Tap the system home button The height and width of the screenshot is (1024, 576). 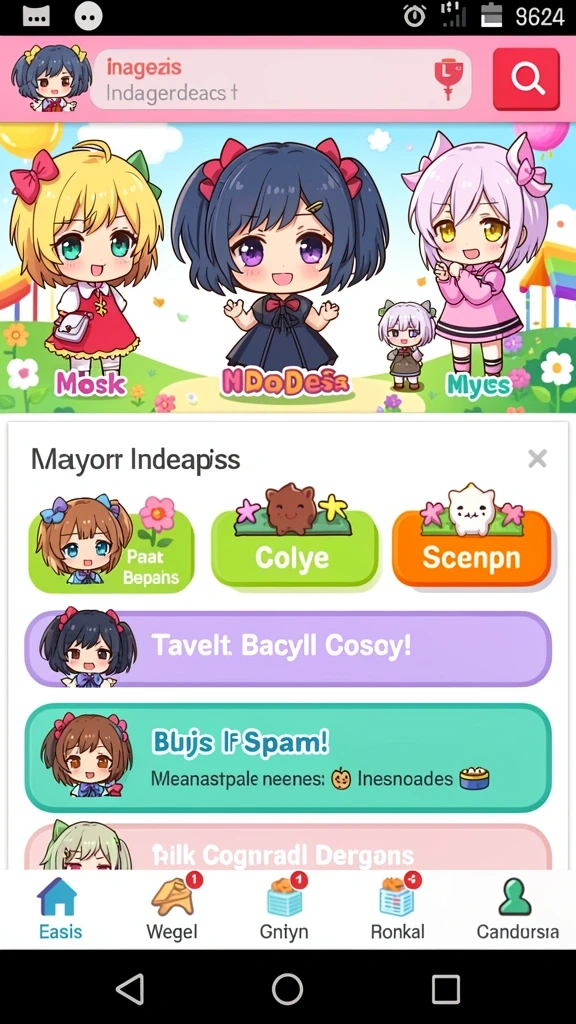coord(287,989)
